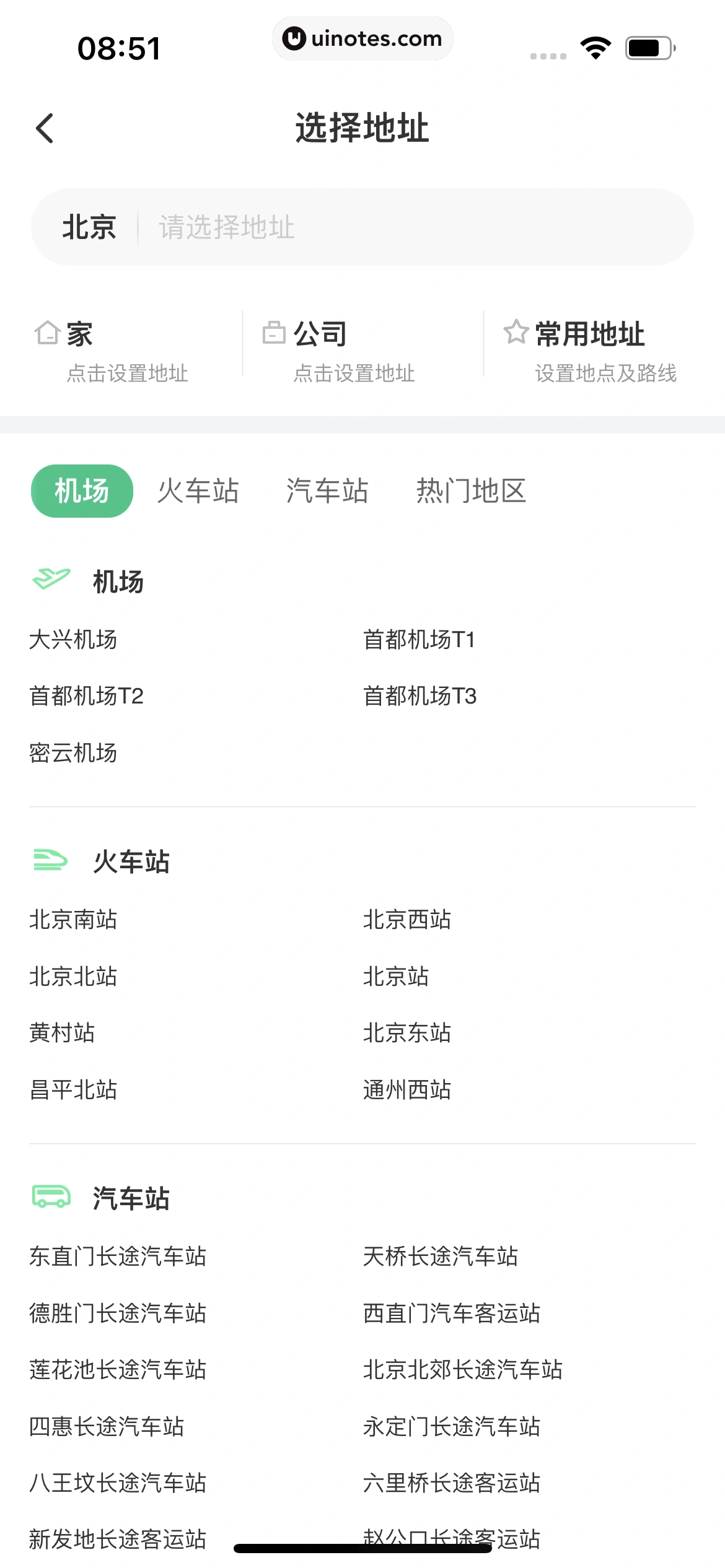Viewport: 725px width, 1568px height.
Task: Tap the star icon for 常用地址
Action: coord(514,333)
